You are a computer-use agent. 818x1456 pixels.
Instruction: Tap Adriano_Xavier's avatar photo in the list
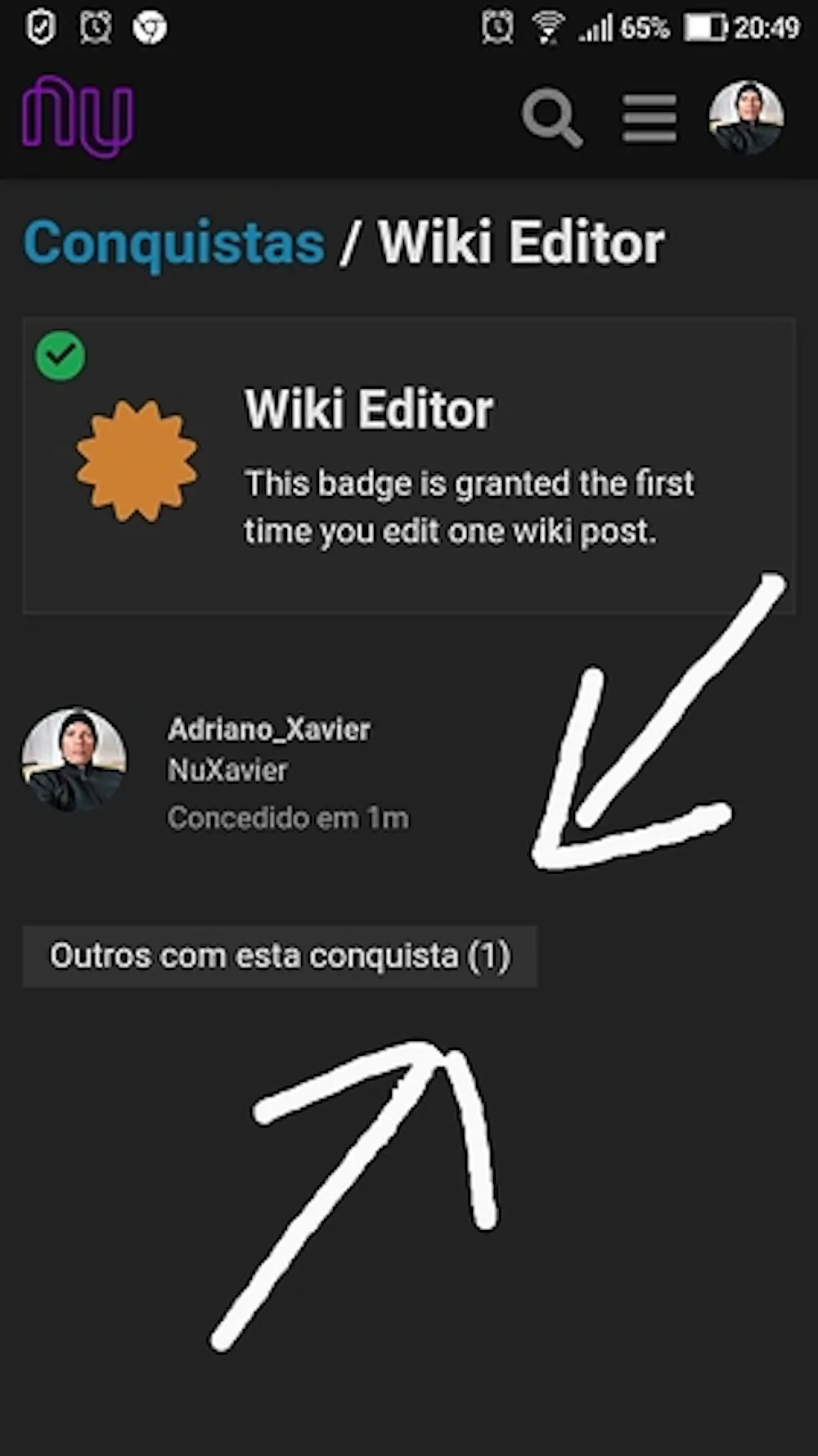[x=74, y=760]
